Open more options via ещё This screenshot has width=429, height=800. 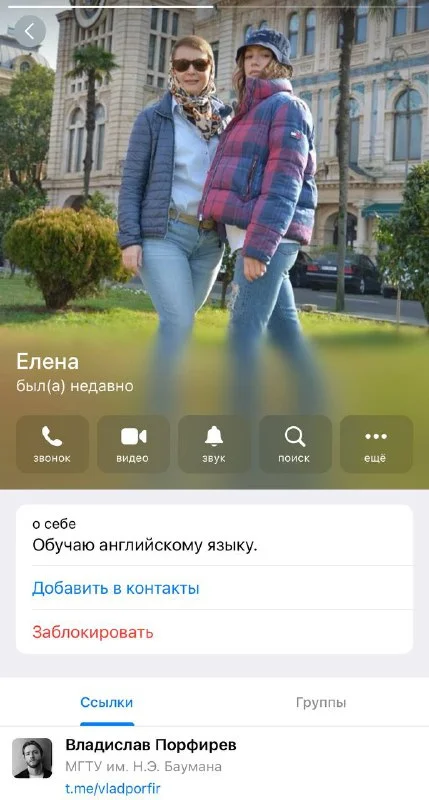click(376, 444)
